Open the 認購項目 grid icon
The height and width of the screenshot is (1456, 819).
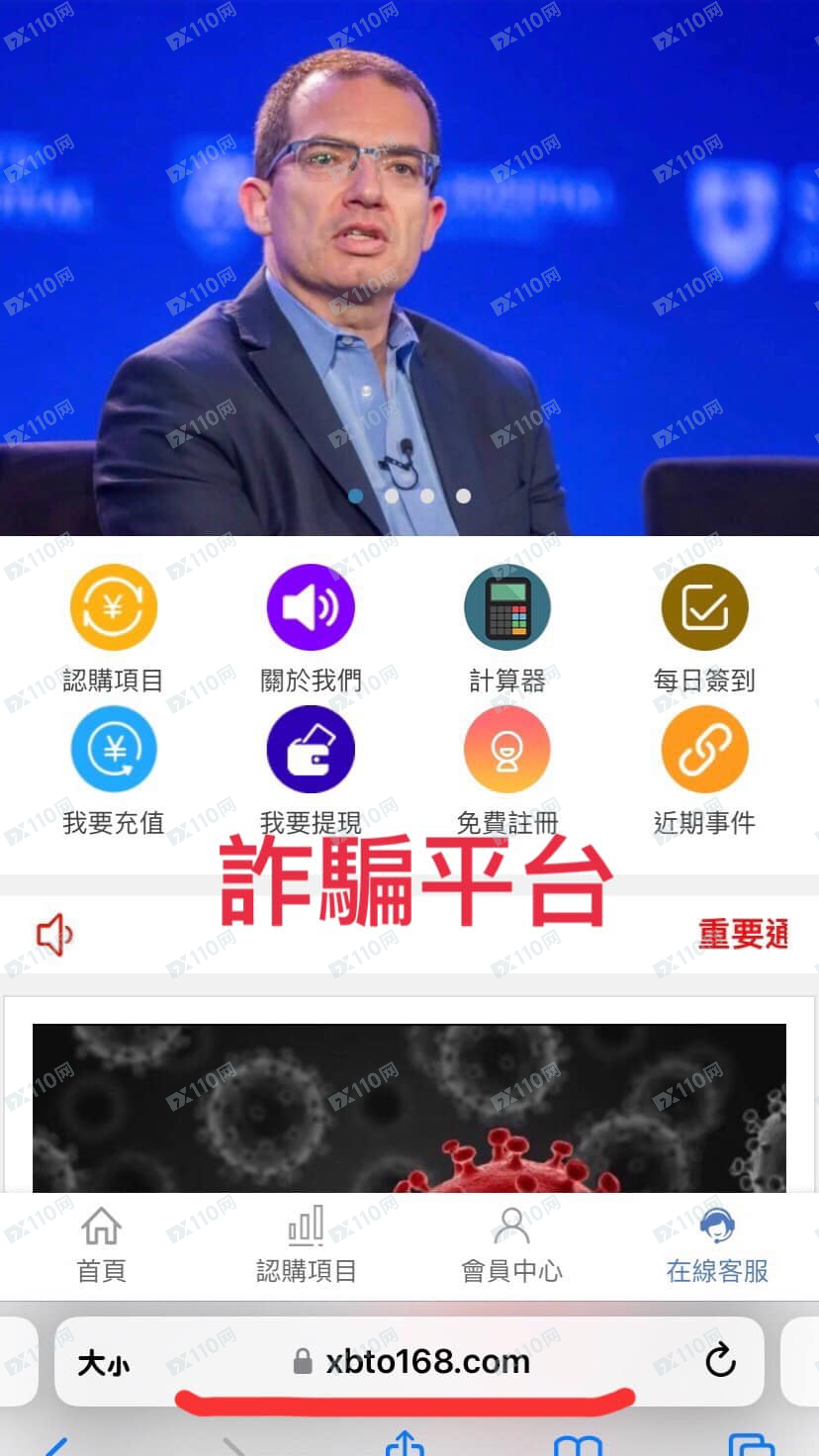pyautogui.click(x=113, y=607)
